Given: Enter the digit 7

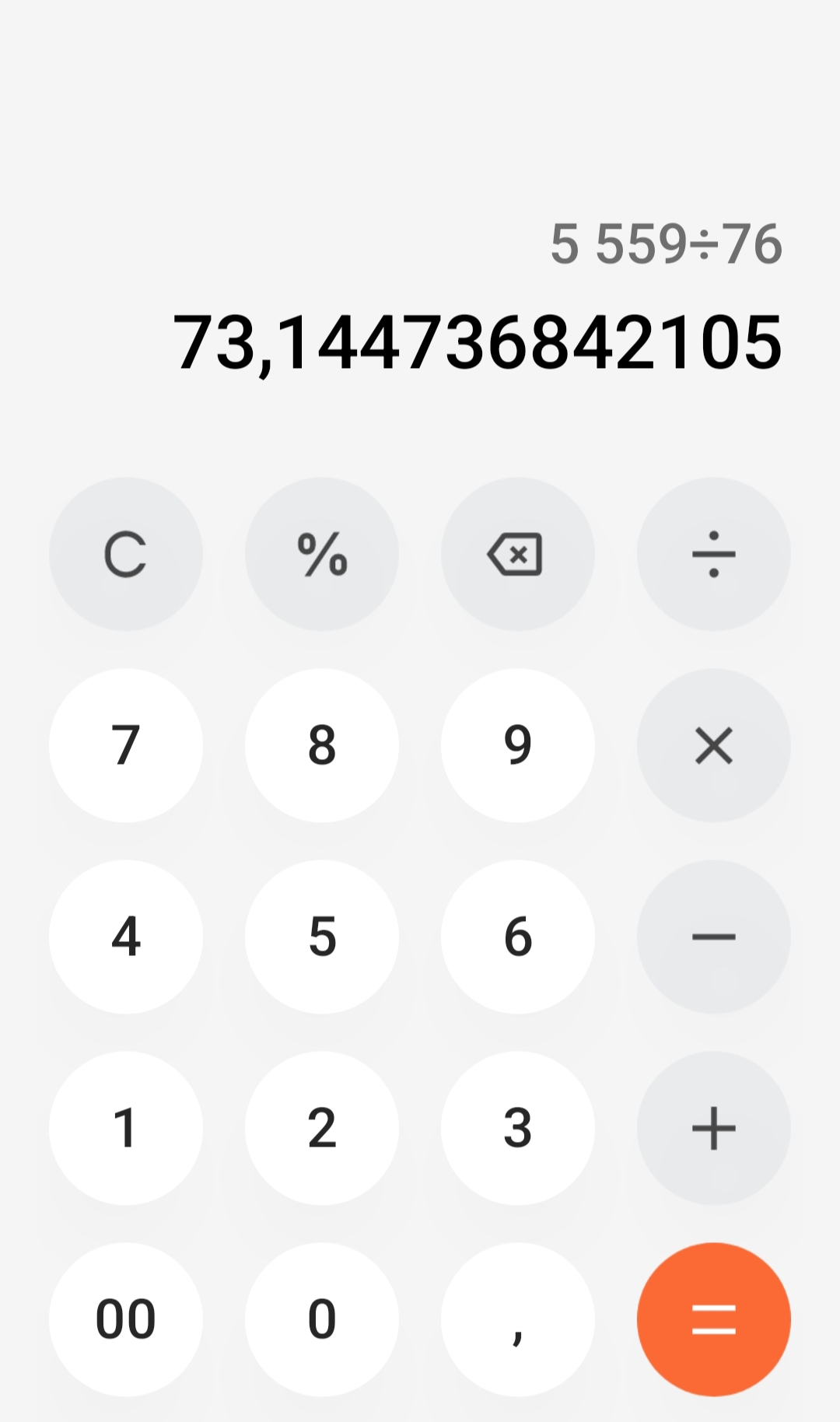Looking at the screenshot, I should pos(126,745).
